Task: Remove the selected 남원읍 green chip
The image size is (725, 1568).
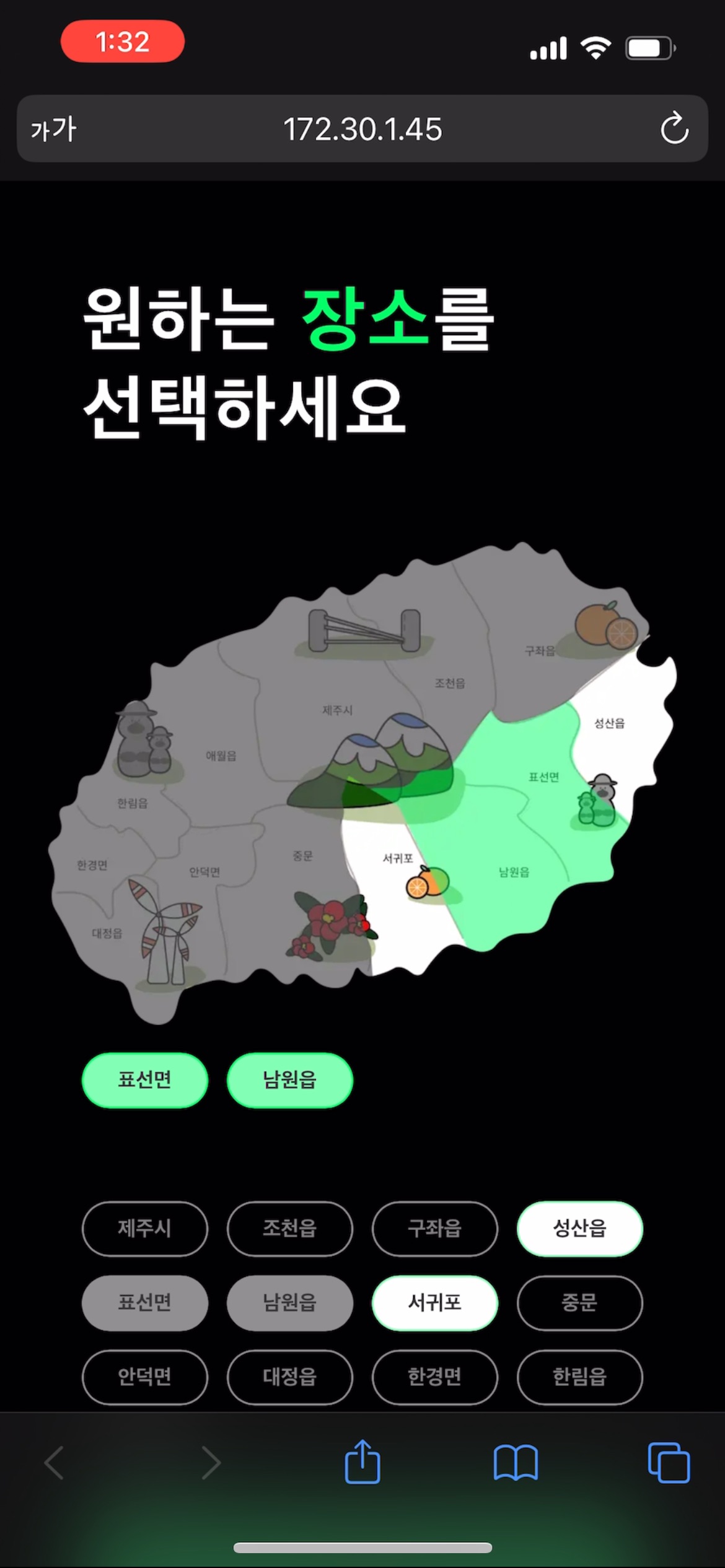Action: pyautogui.click(x=290, y=1080)
